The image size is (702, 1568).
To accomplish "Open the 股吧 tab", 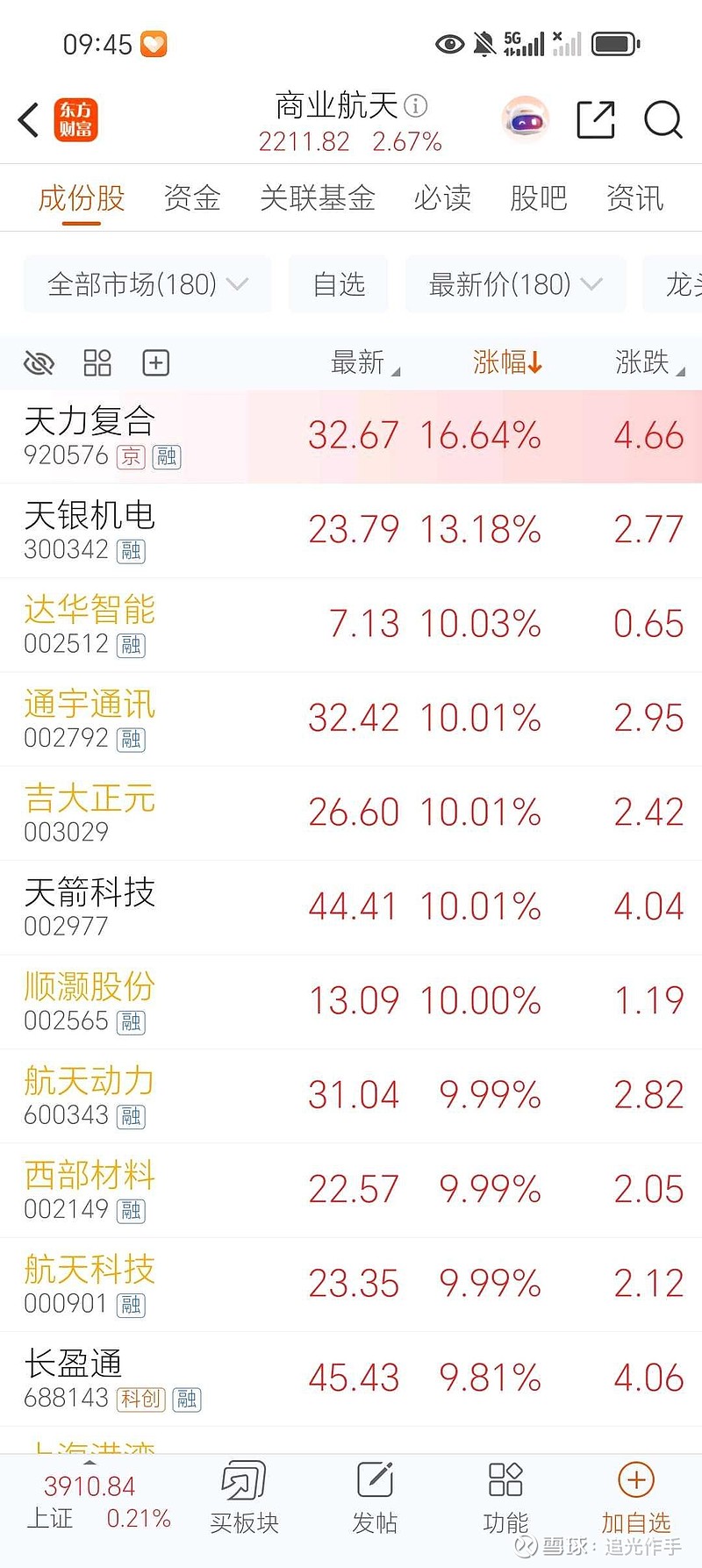I will pos(539,198).
